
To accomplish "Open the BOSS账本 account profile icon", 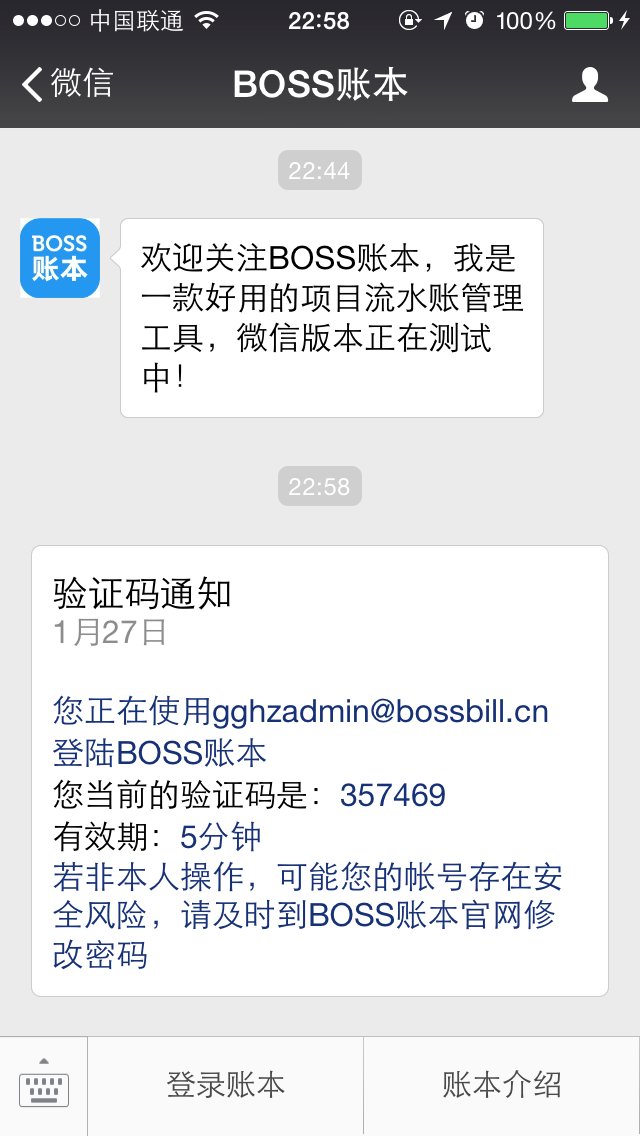I will 589,85.
